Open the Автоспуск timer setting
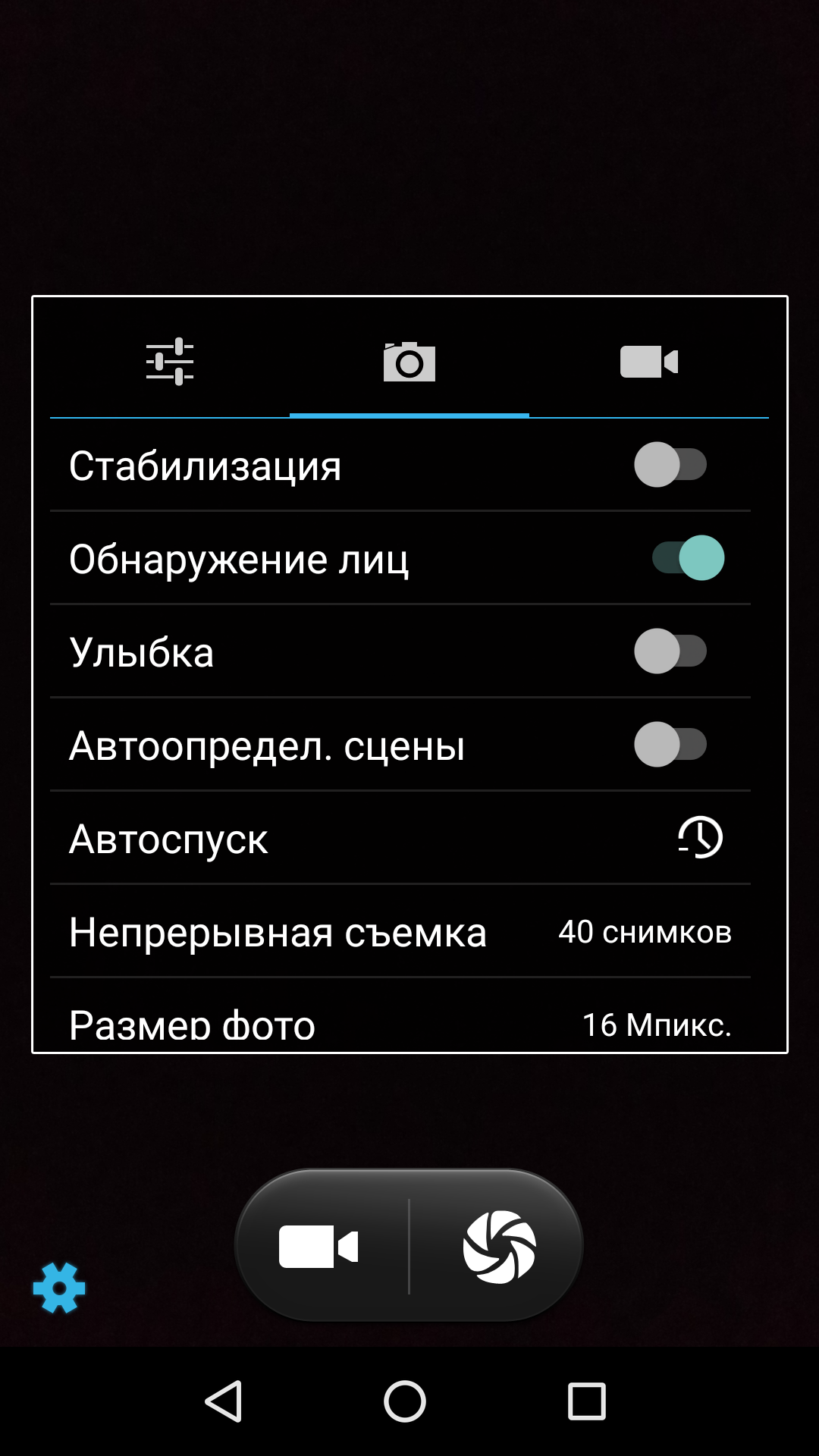 [x=400, y=838]
